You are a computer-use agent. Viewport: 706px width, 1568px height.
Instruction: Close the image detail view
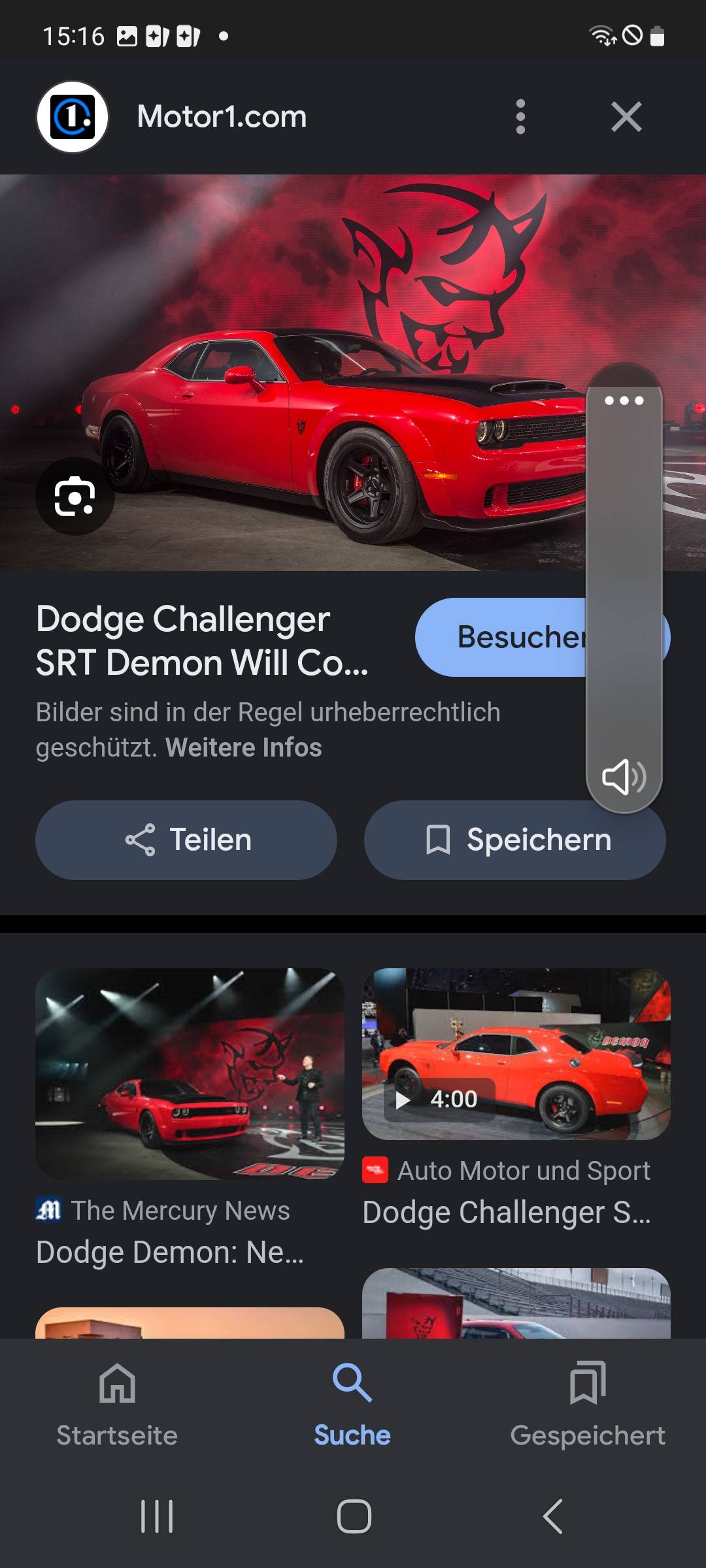[626, 117]
